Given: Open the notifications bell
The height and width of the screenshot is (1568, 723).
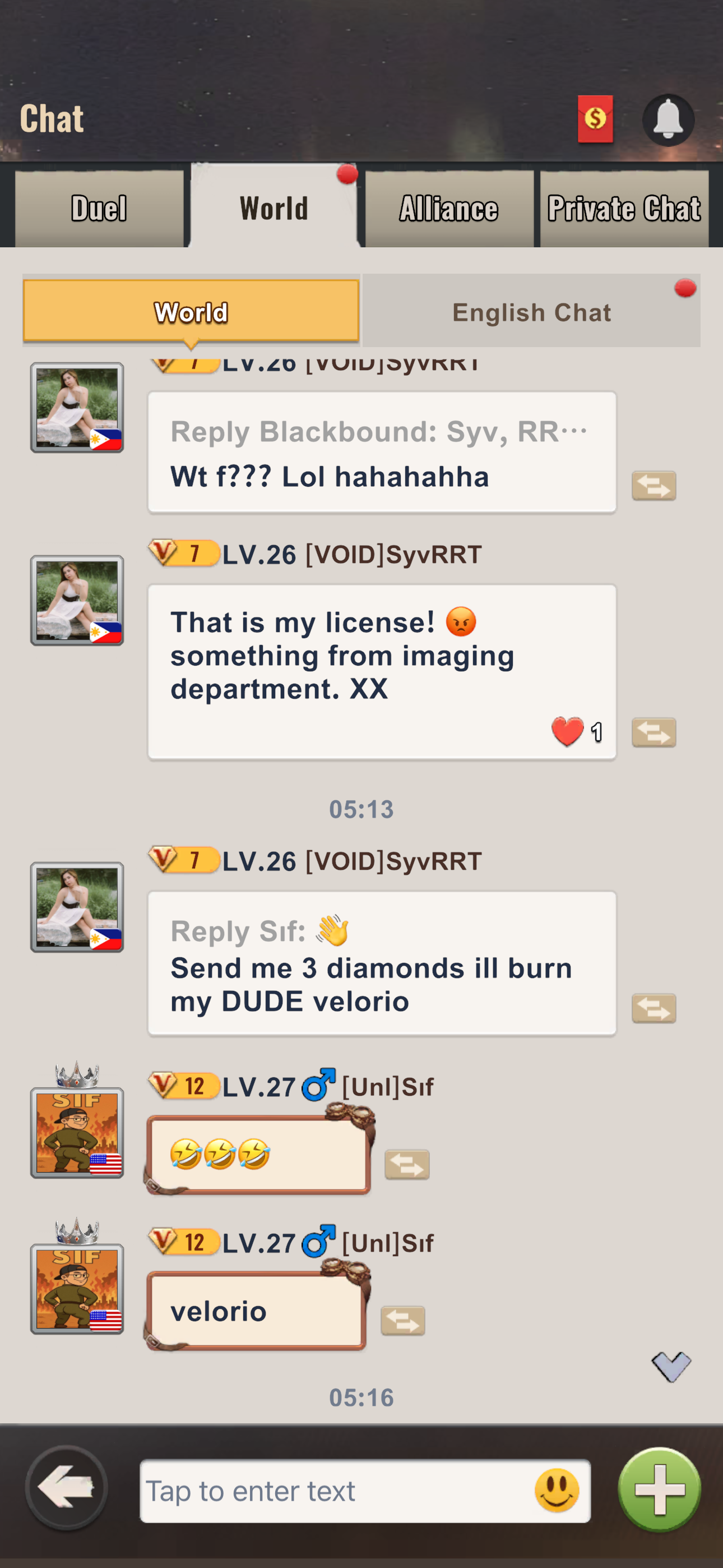Looking at the screenshot, I should (668, 120).
